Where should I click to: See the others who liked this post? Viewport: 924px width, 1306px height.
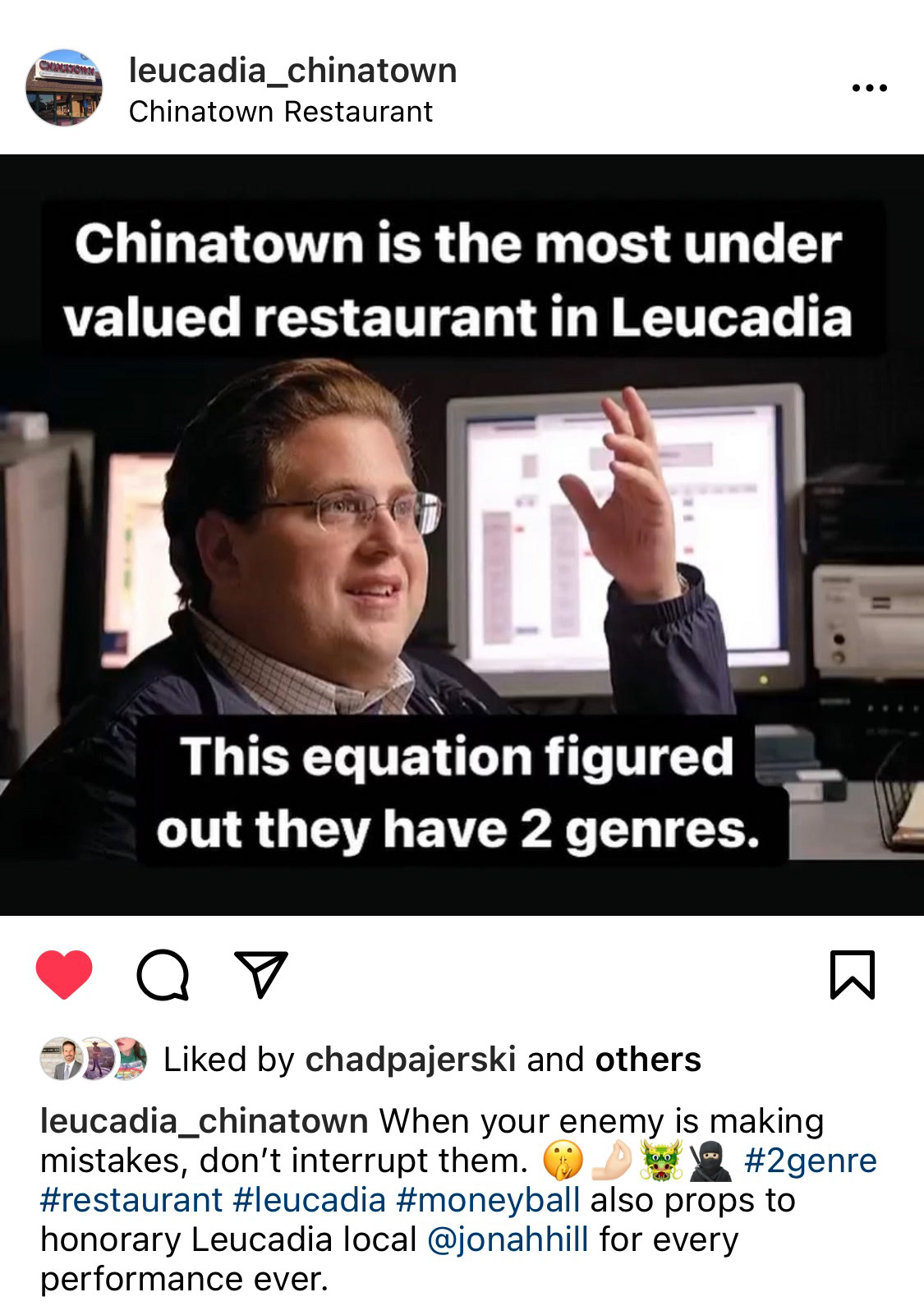coord(648,1060)
